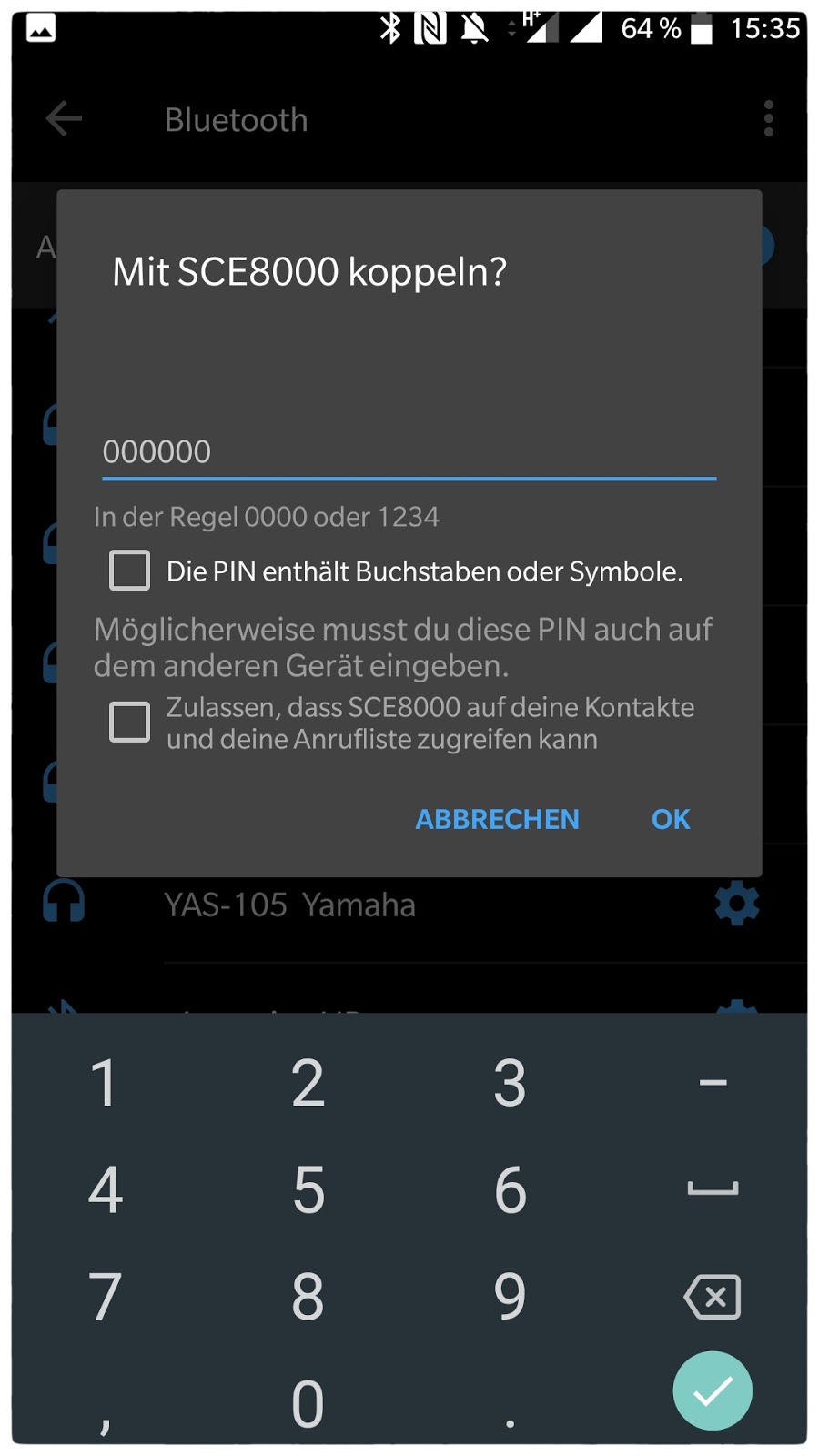The height and width of the screenshot is (1456, 819).
Task: Check the PIN contains letters or symbols box
Action: coord(130,571)
